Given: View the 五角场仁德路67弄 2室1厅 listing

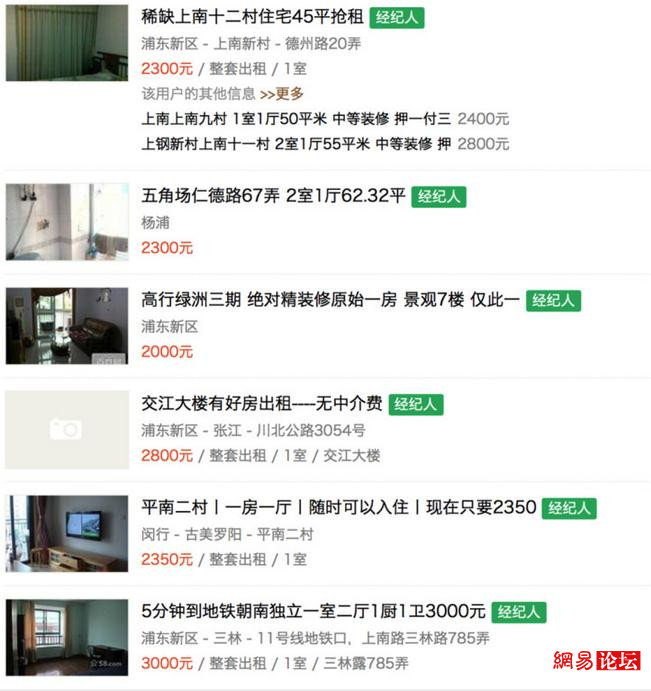Looking at the screenshot, I should point(273,196).
